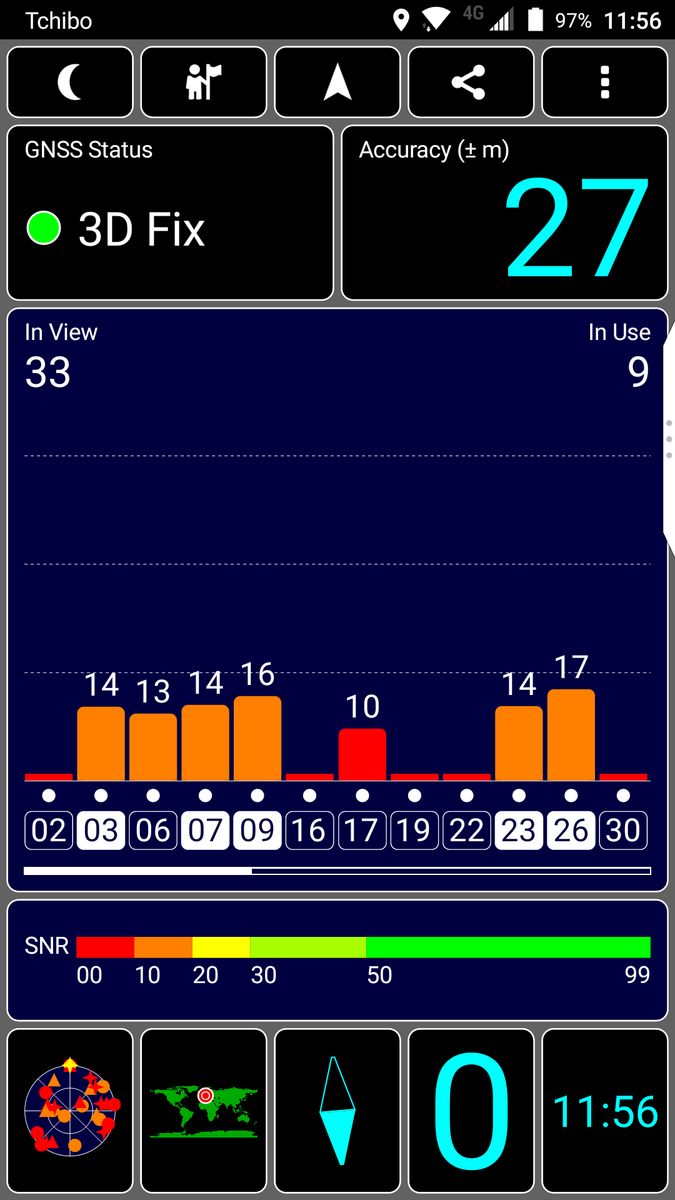This screenshot has height=1200, width=675.
Task: Open the speed tile showing 0
Action: point(471,1111)
